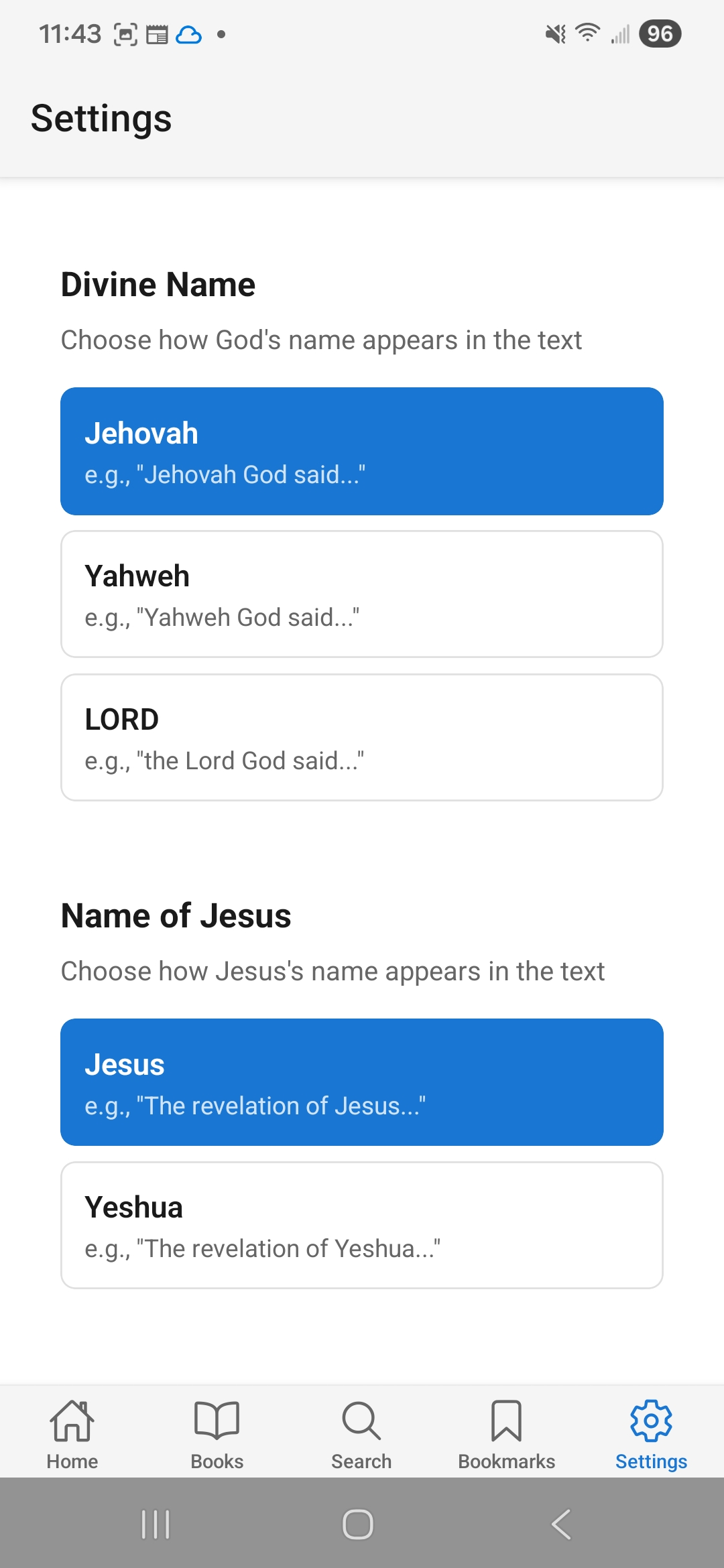
Task: Open recent apps with the recents button
Action: click(x=156, y=1524)
